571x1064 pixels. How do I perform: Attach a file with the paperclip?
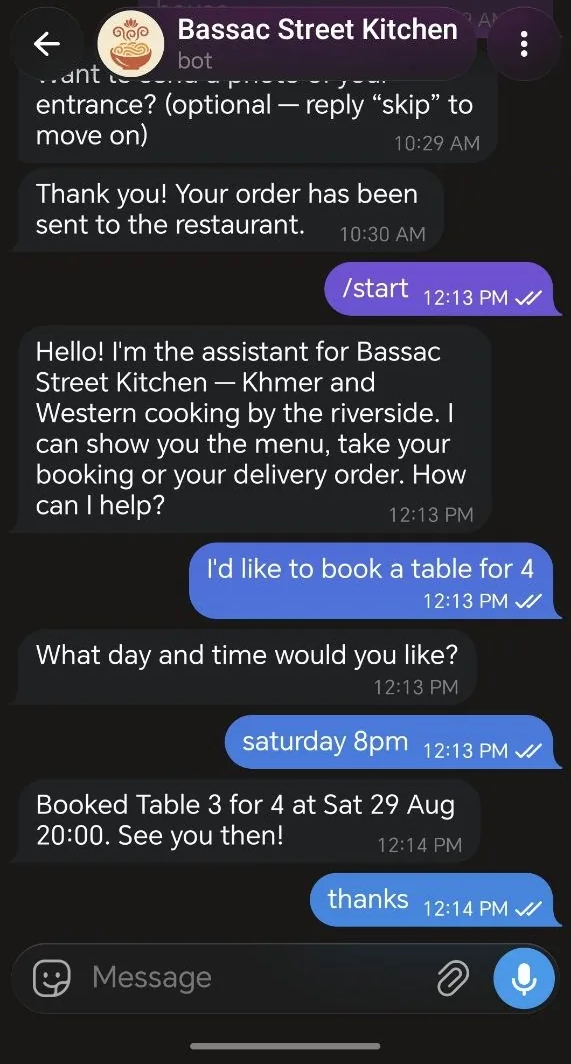click(453, 978)
